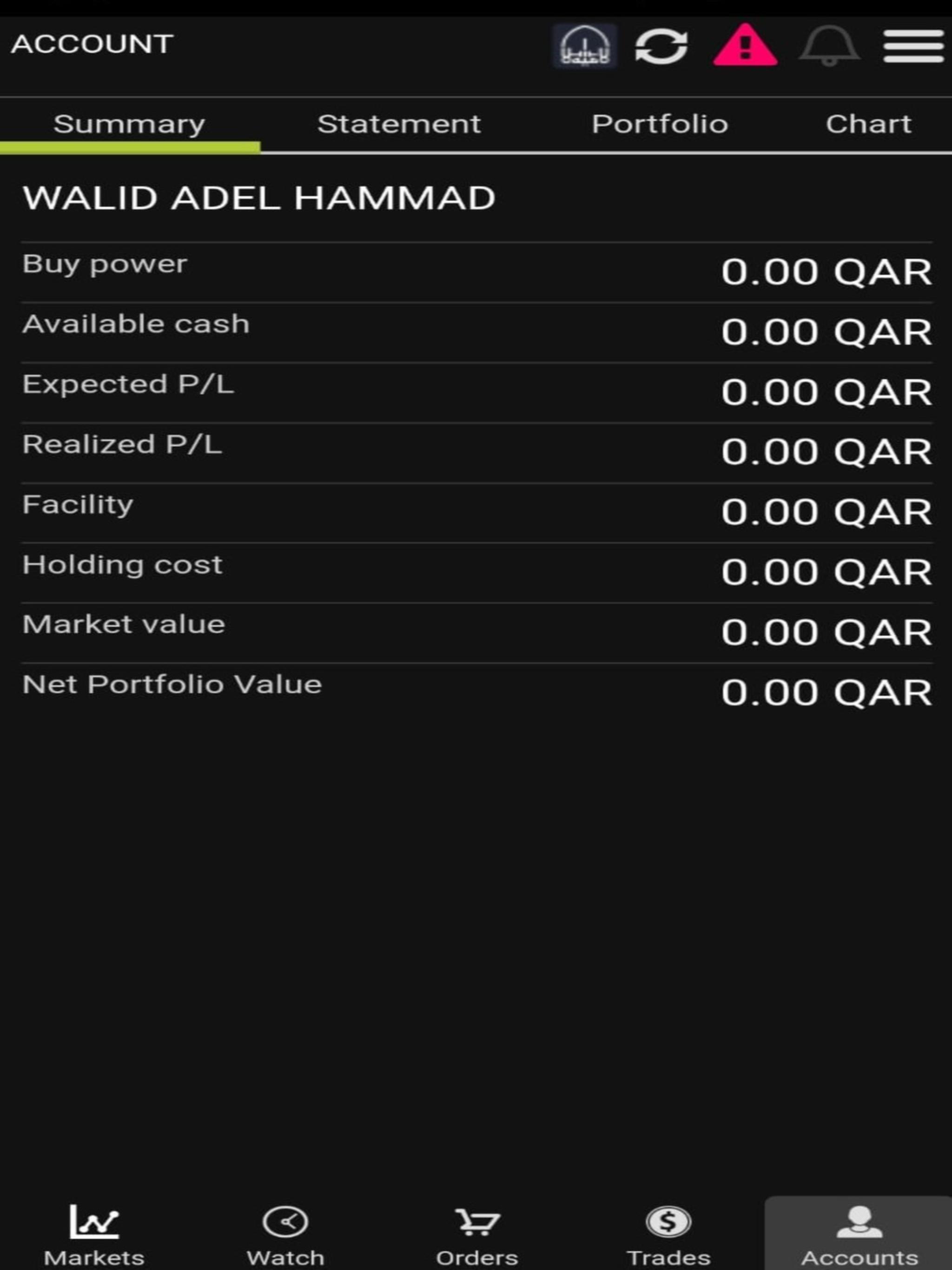The image size is (952, 1270).
Task: Open the red warning alert icon
Action: (x=745, y=46)
